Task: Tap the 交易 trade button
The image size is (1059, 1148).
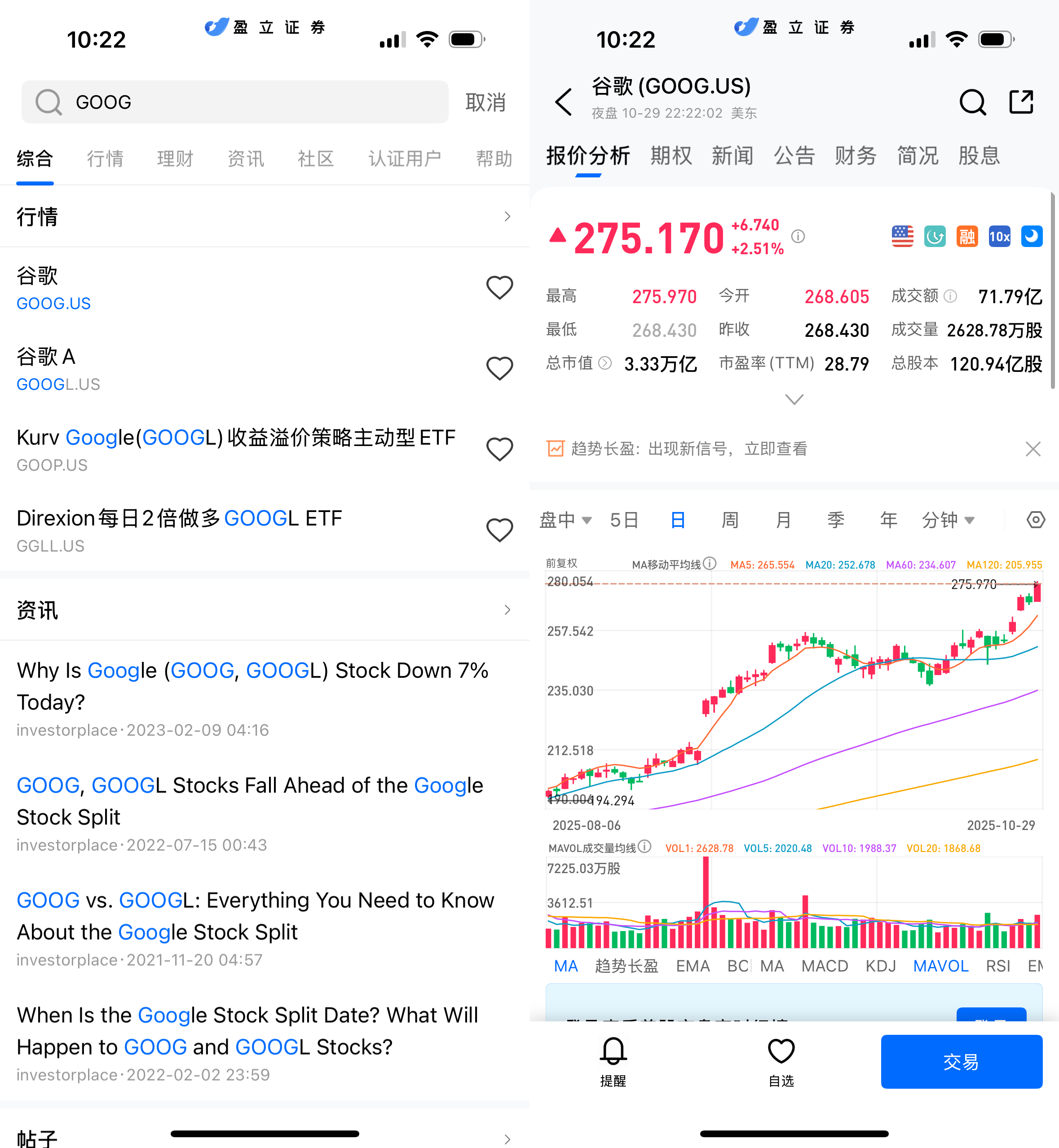Action: [961, 1061]
